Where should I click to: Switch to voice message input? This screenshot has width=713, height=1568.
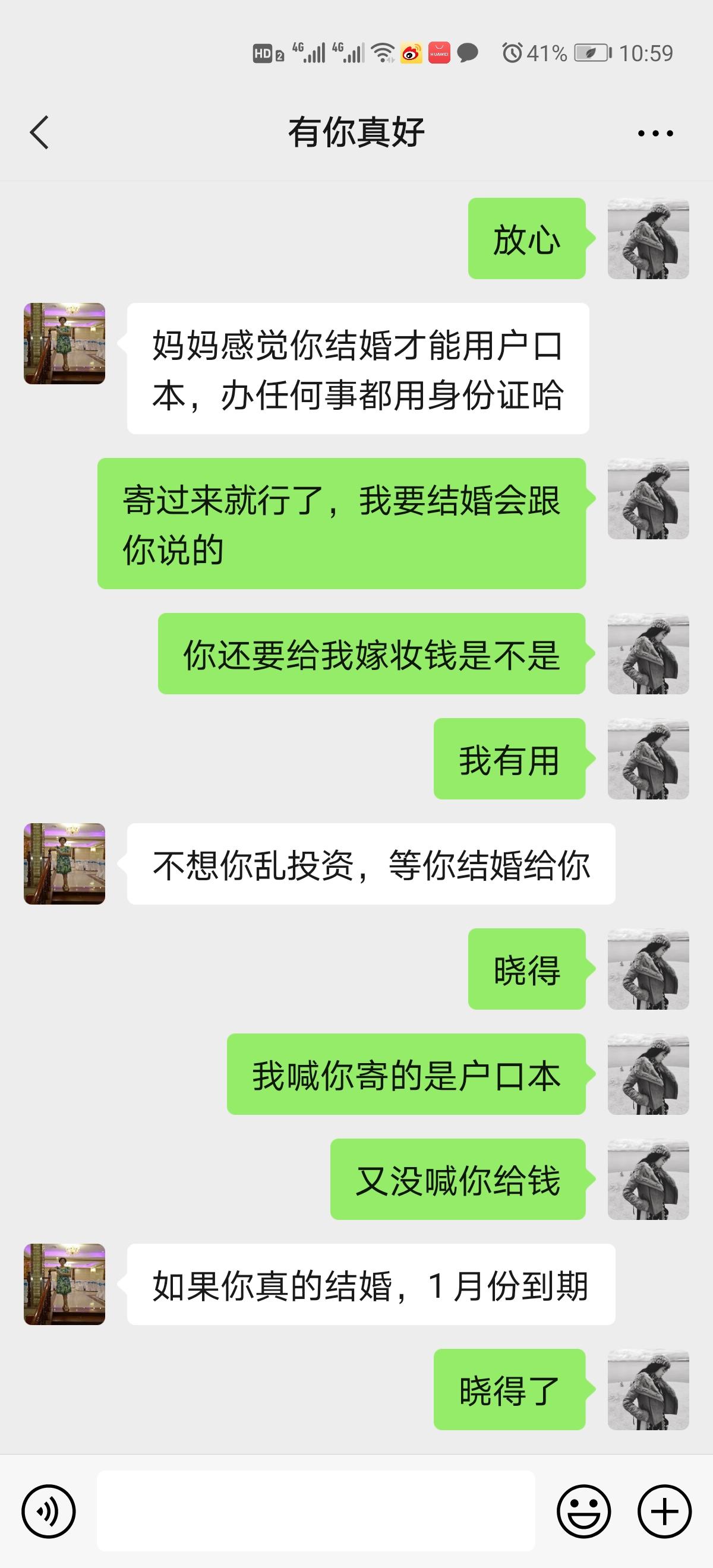(48, 1511)
